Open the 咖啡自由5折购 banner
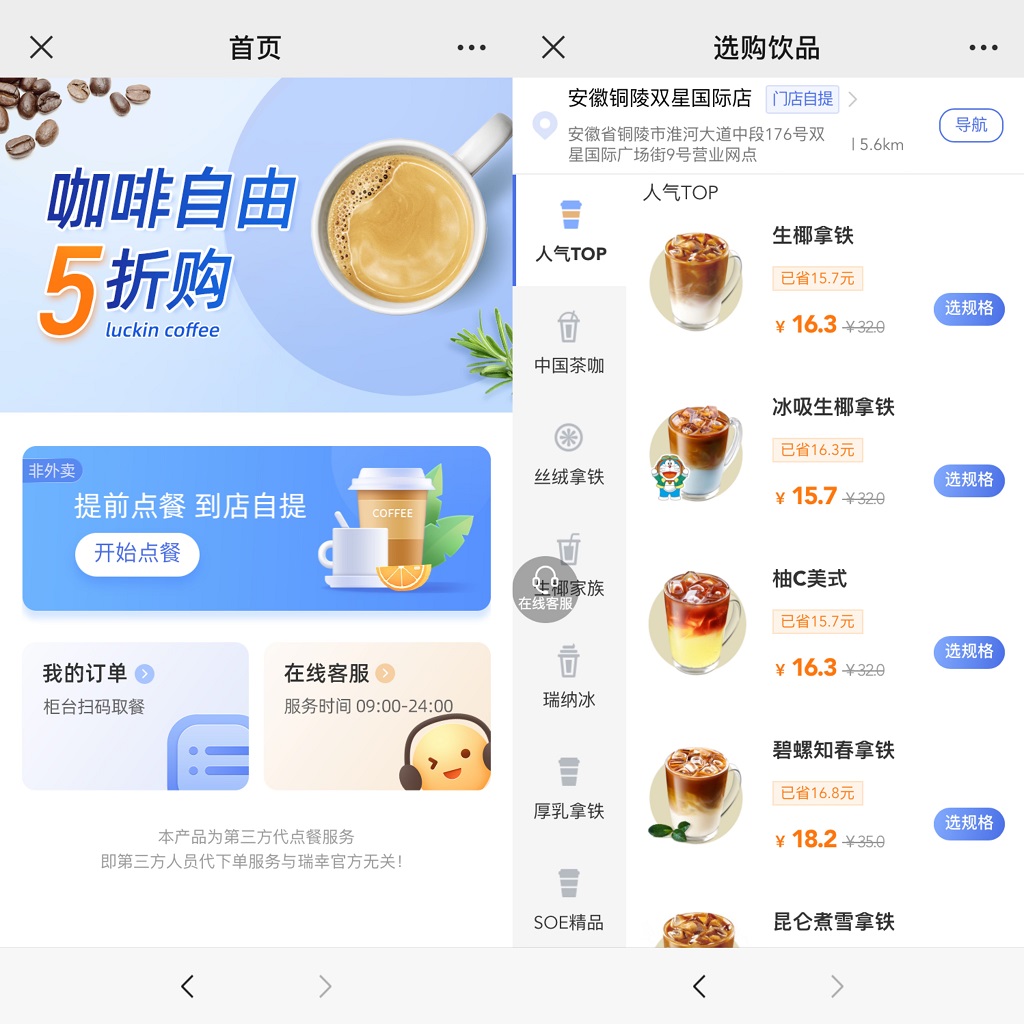Screen dimensions: 1024x1024 coord(256,245)
